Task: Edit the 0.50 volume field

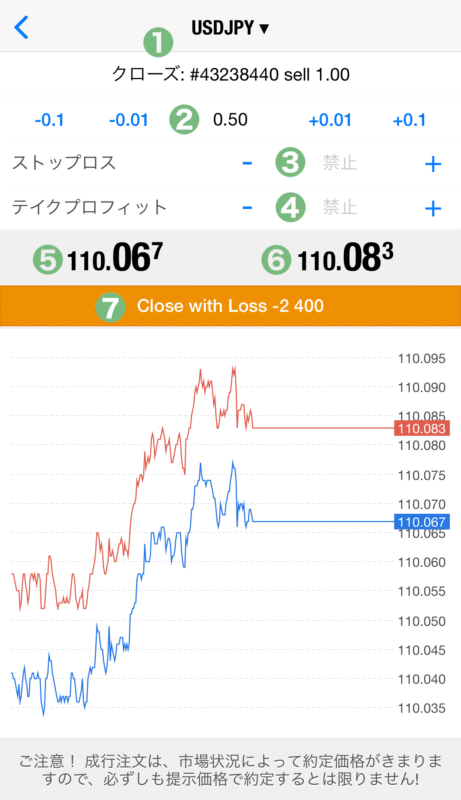Action: point(230,120)
